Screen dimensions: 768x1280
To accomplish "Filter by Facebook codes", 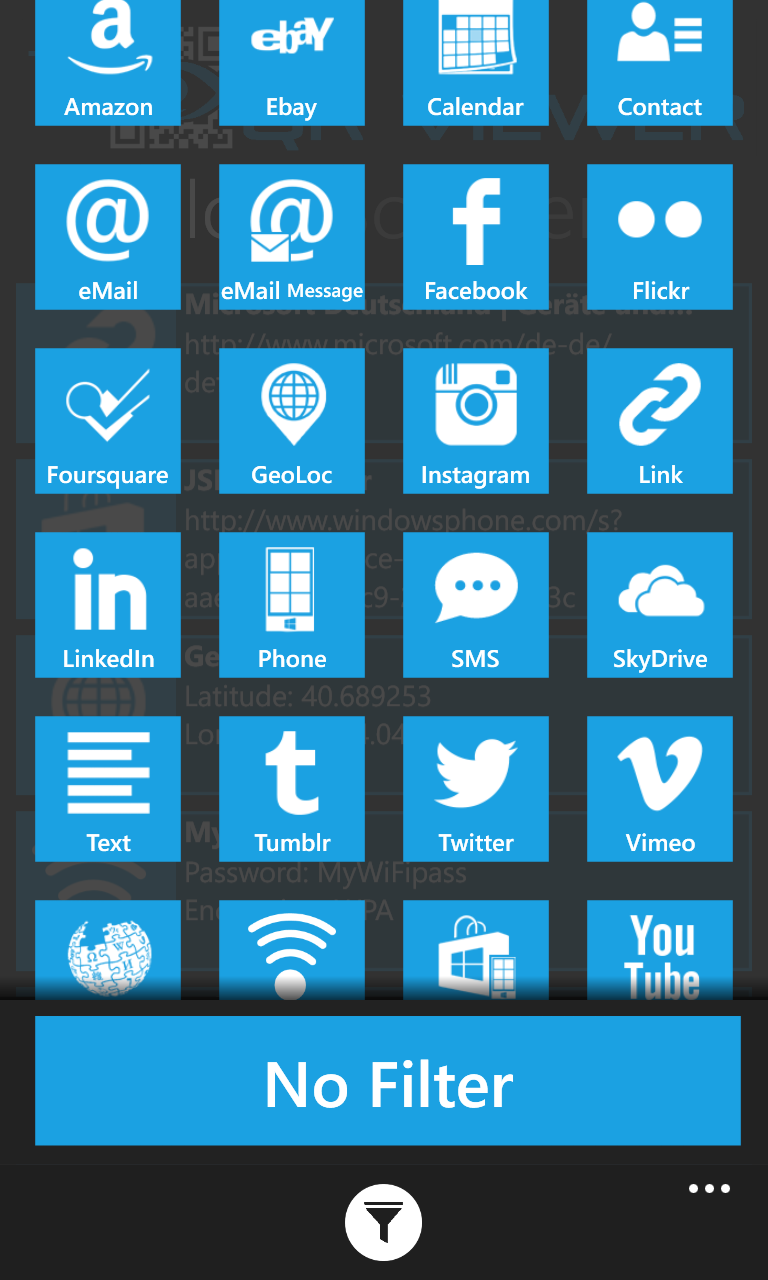I will coord(476,237).
